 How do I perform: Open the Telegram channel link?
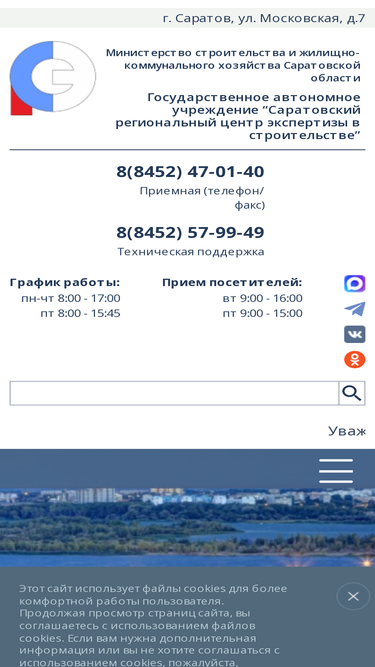[355, 309]
